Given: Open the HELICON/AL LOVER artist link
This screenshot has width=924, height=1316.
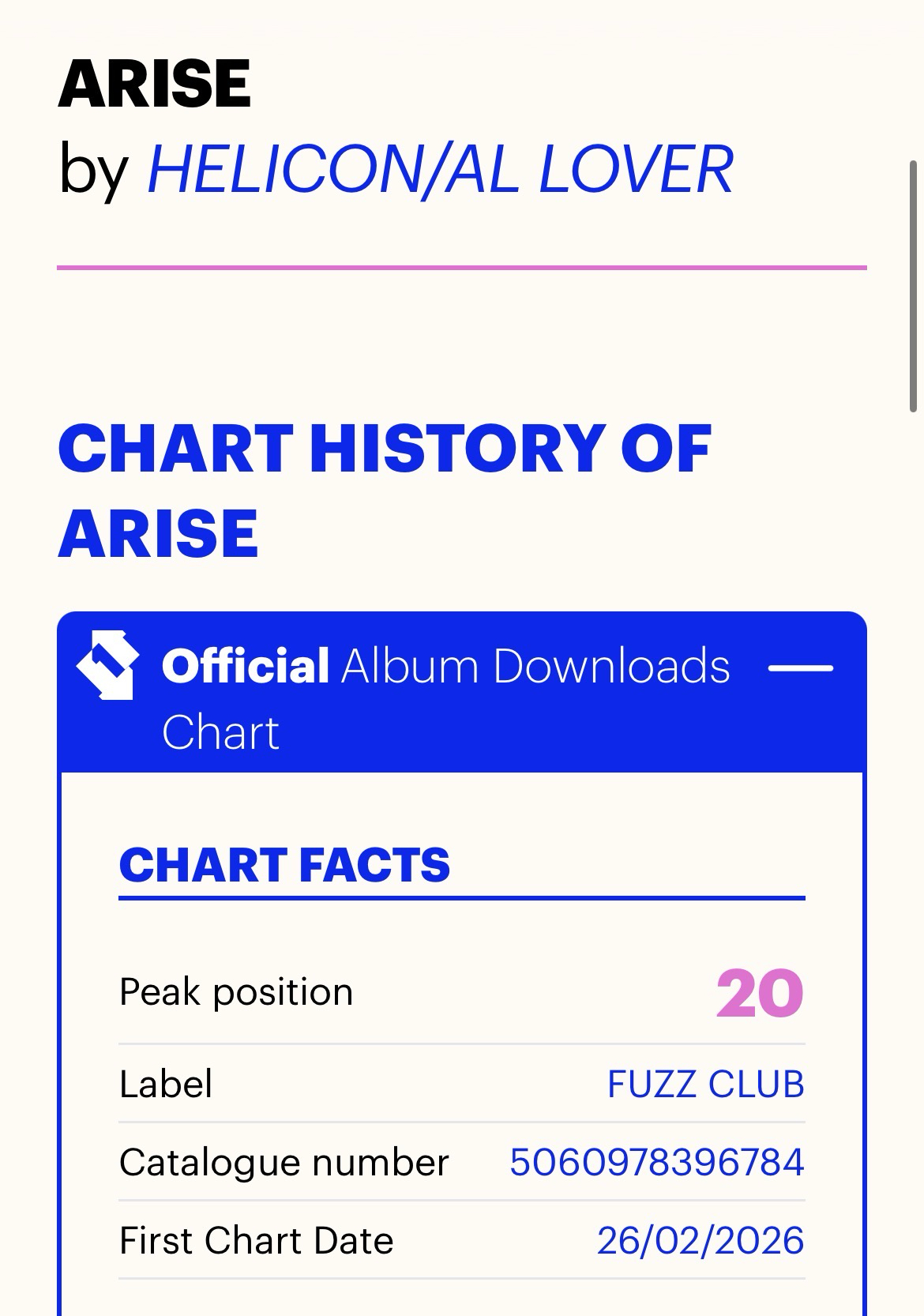Looking at the screenshot, I should pos(440,169).
